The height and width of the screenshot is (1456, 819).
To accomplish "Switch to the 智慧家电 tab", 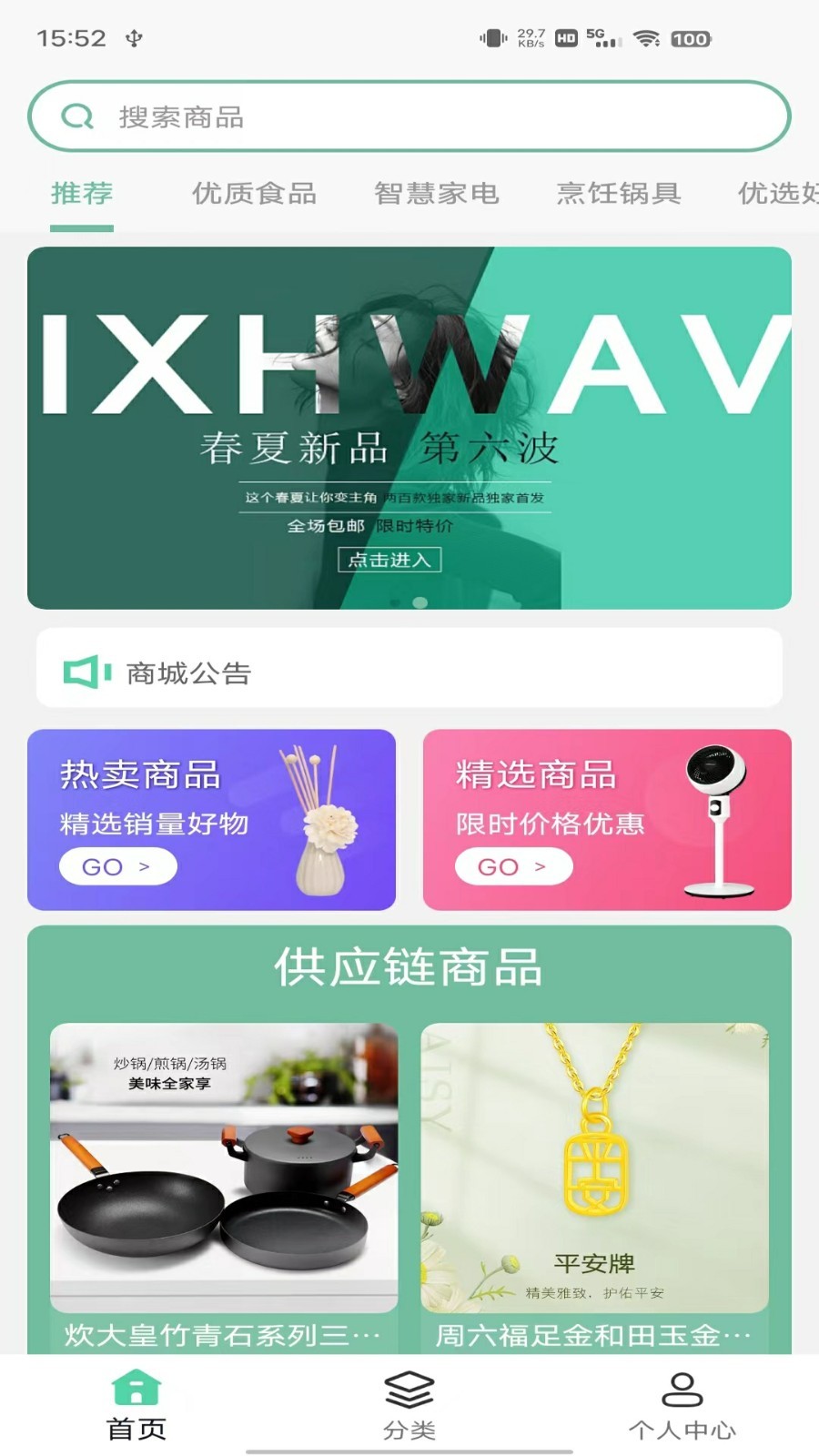I will (x=436, y=193).
